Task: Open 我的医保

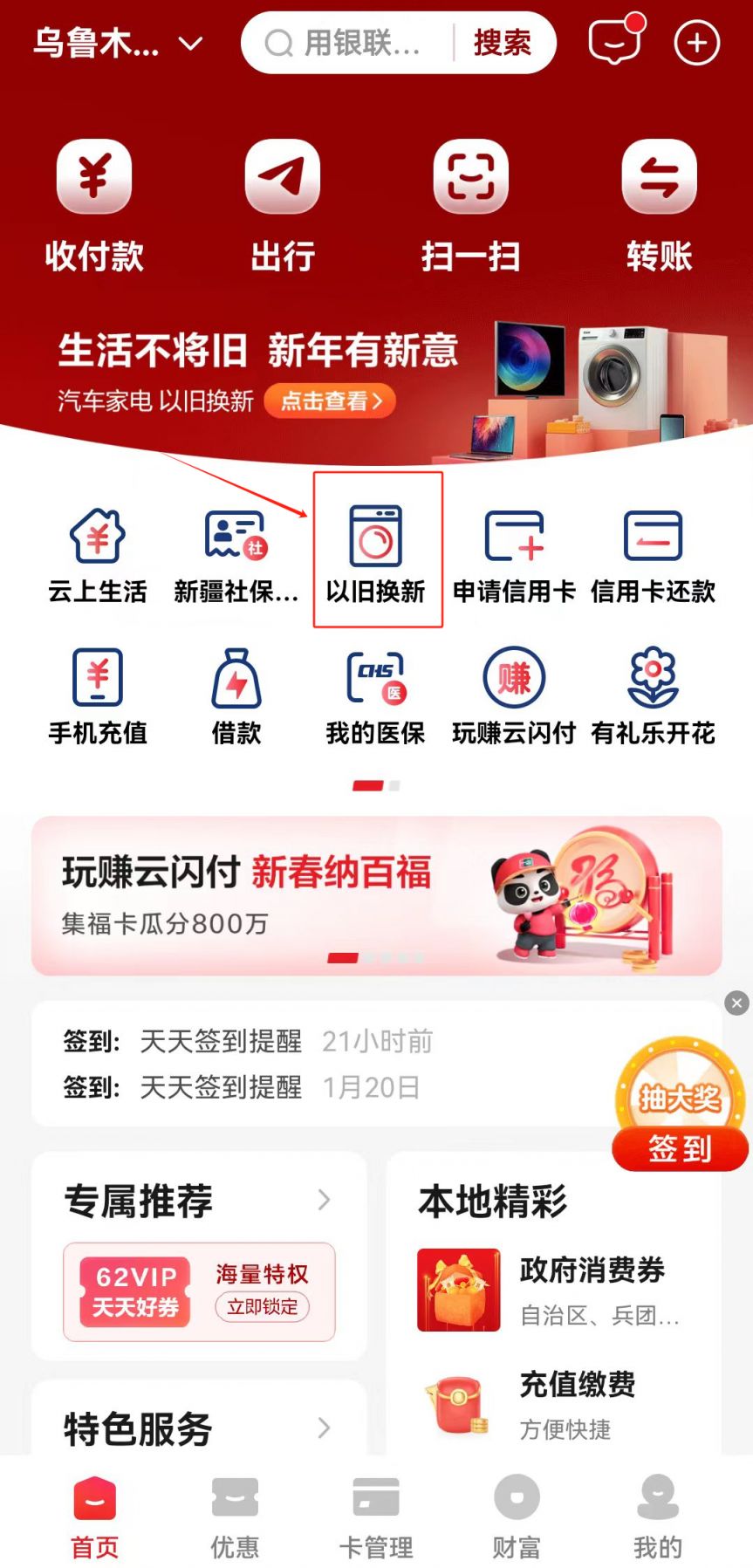Action: pyautogui.click(x=375, y=695)
